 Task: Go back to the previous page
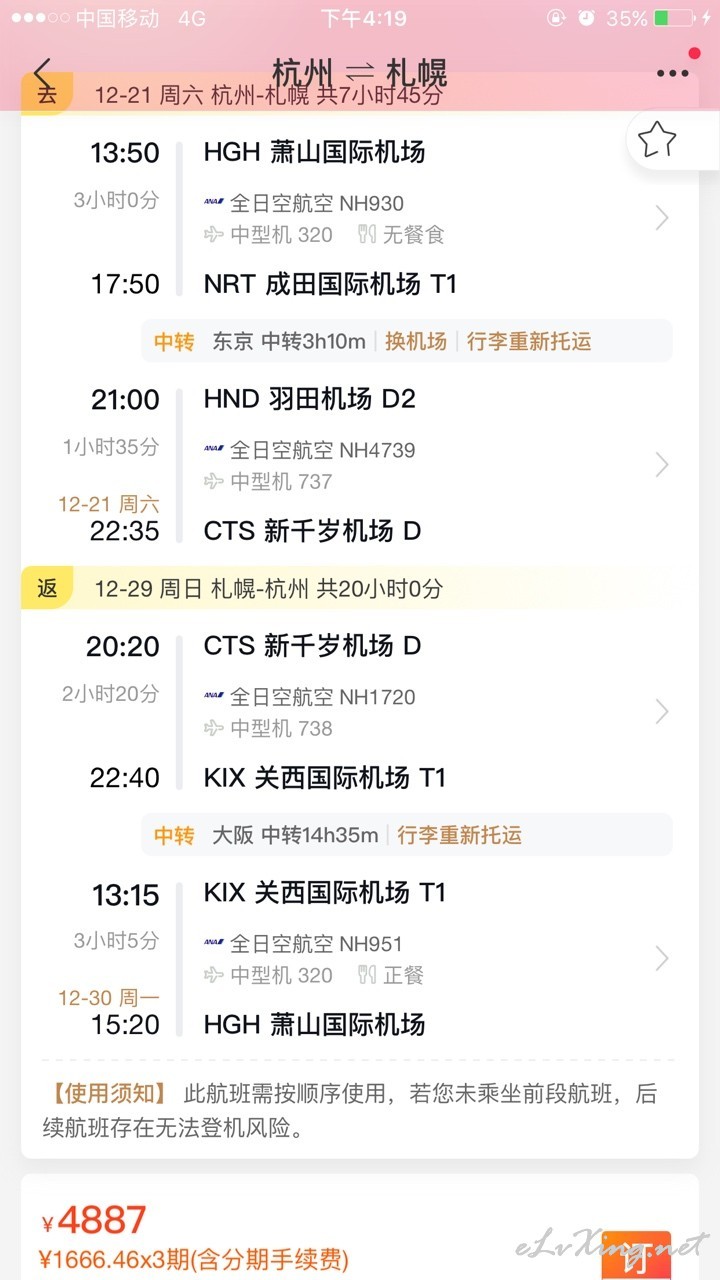click(x=41, y=74)
